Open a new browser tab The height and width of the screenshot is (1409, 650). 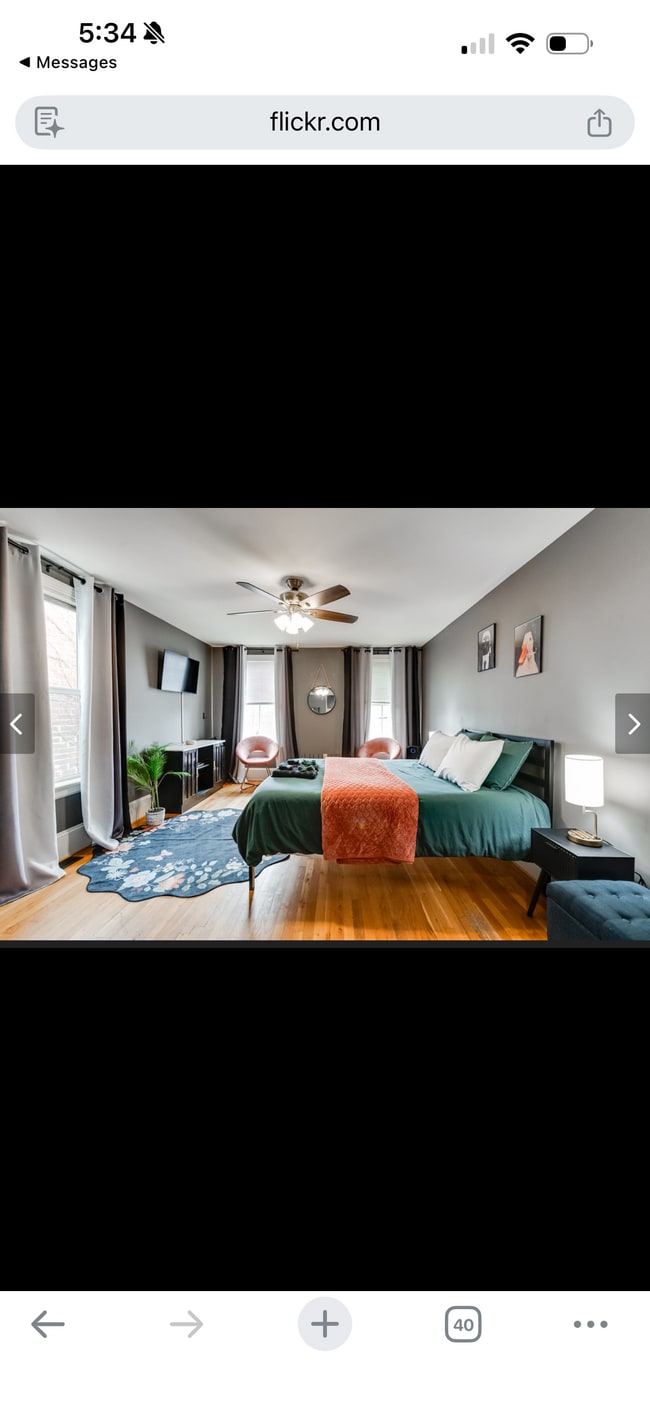coord(324,1324)
